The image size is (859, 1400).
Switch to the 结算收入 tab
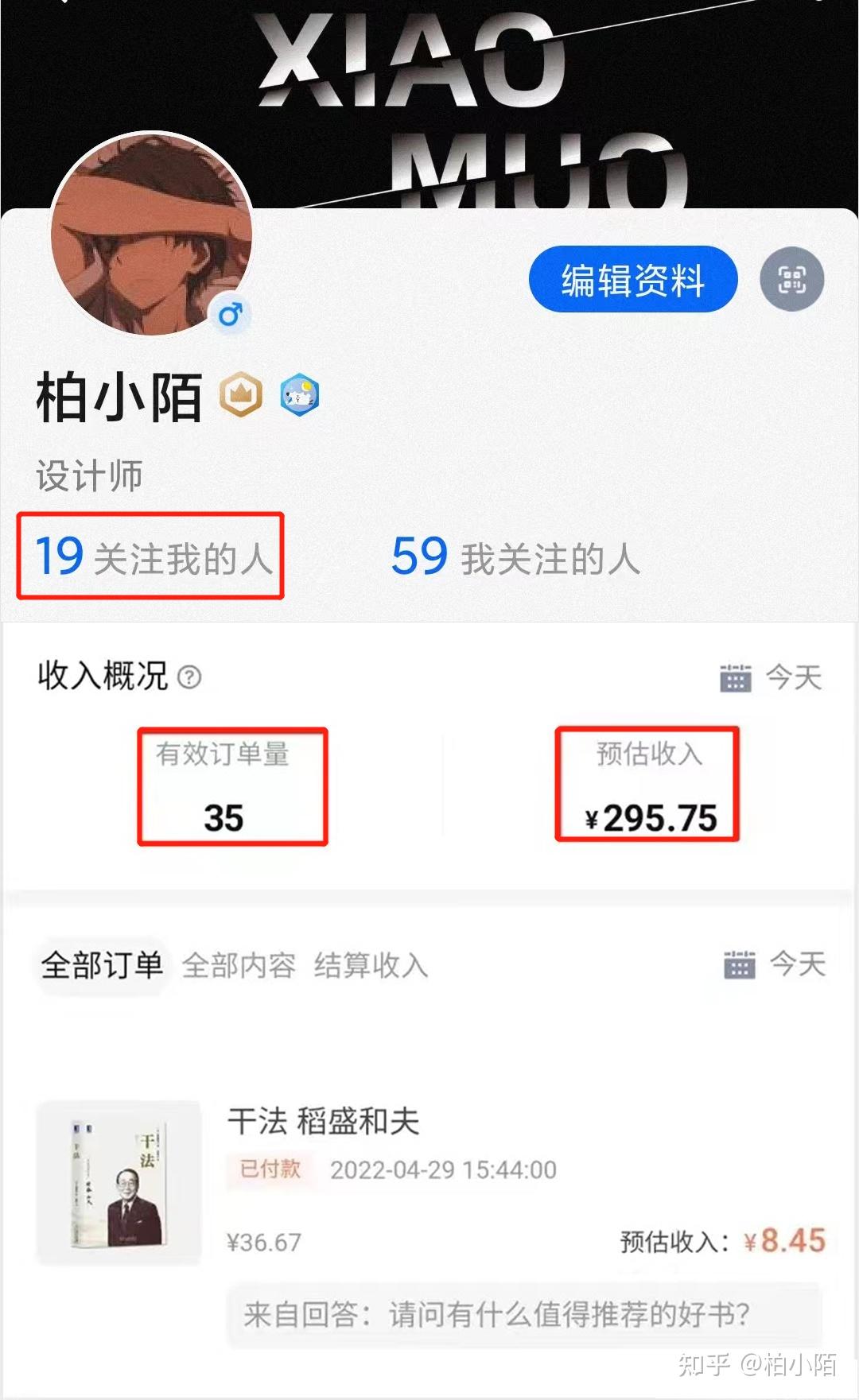[x=371, y=966]
